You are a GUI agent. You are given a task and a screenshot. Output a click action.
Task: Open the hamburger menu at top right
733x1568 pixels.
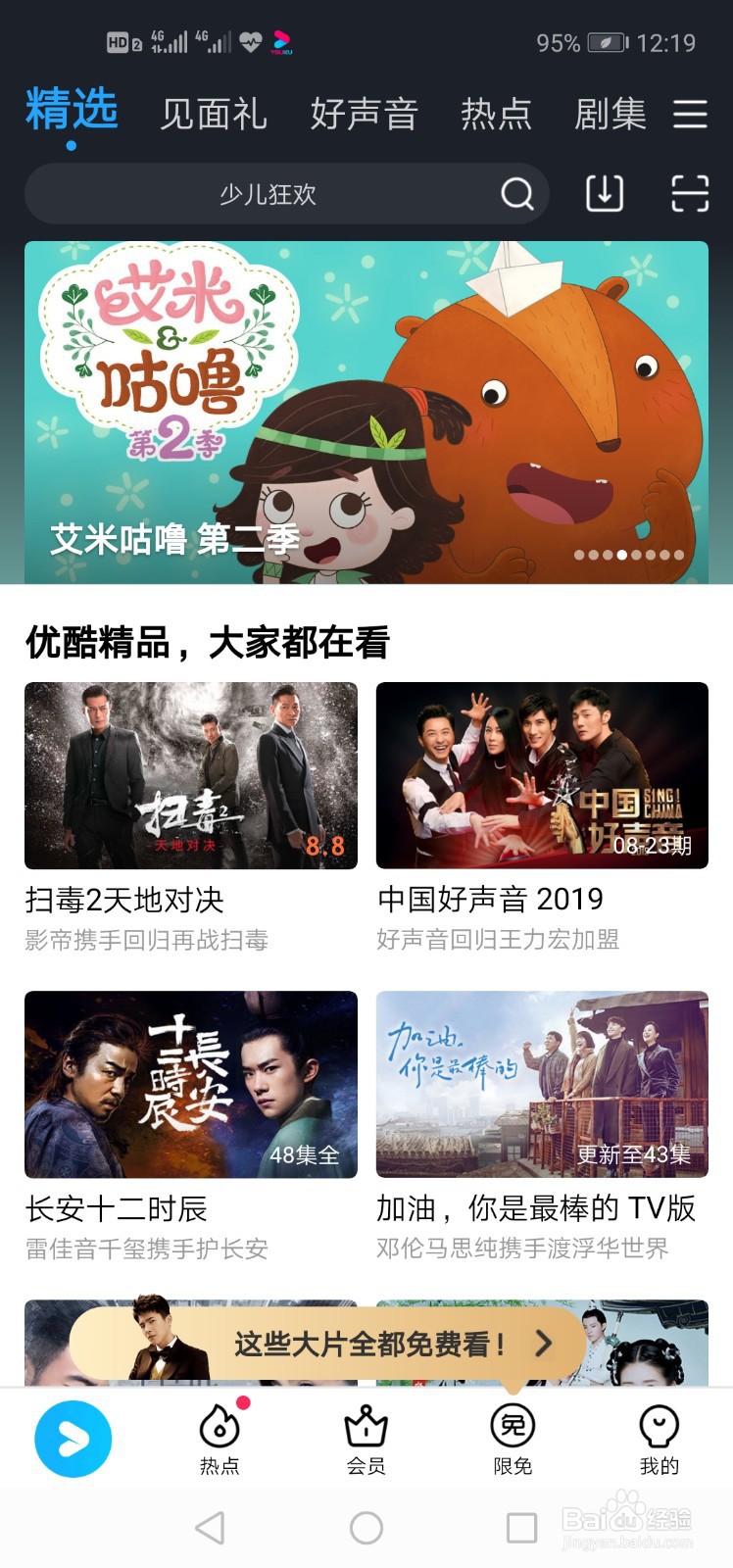coord(691,114)
